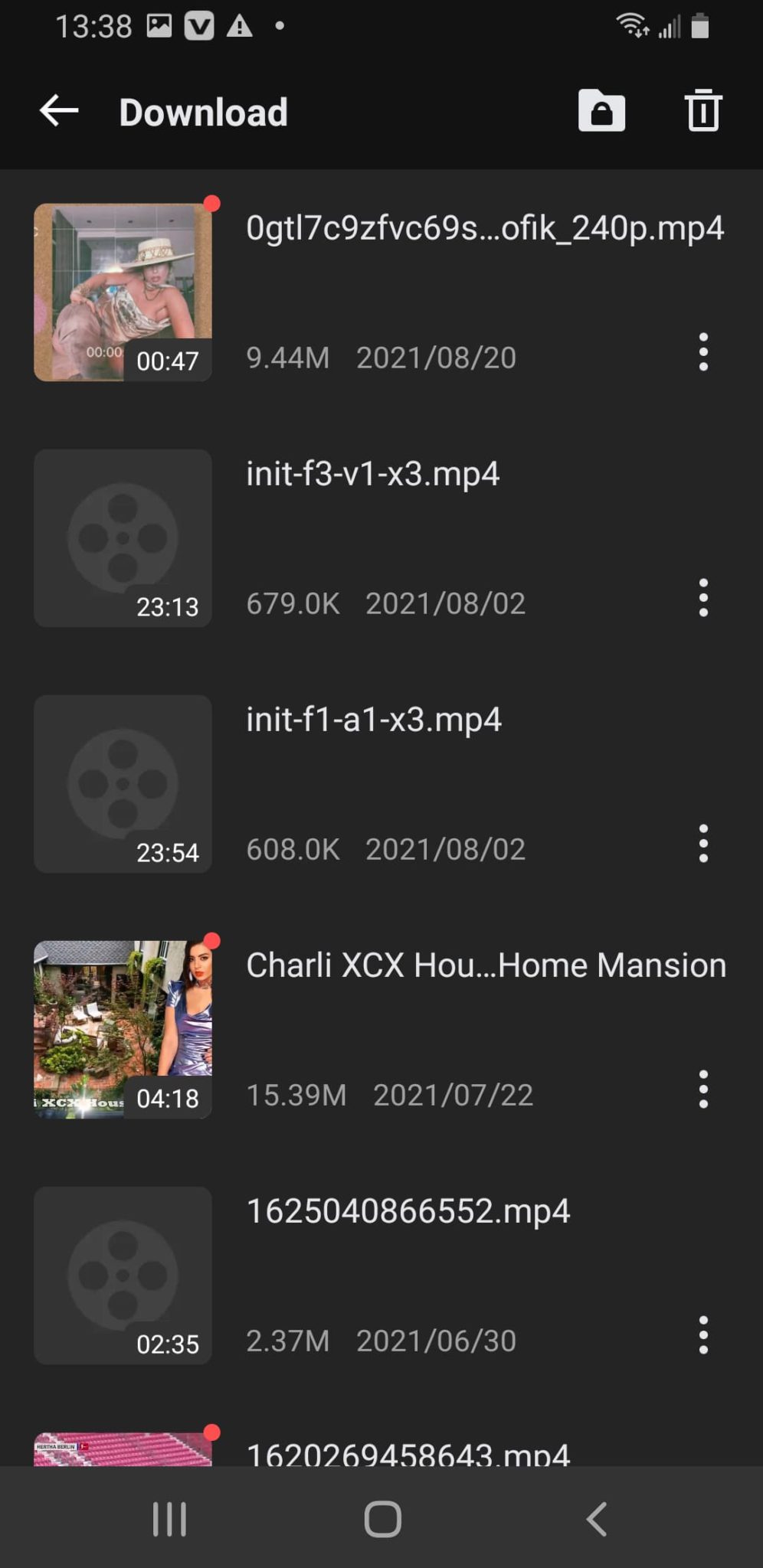Go back from the Download screen
Viewport: 763px width, 1568px height.
point(59,112)
